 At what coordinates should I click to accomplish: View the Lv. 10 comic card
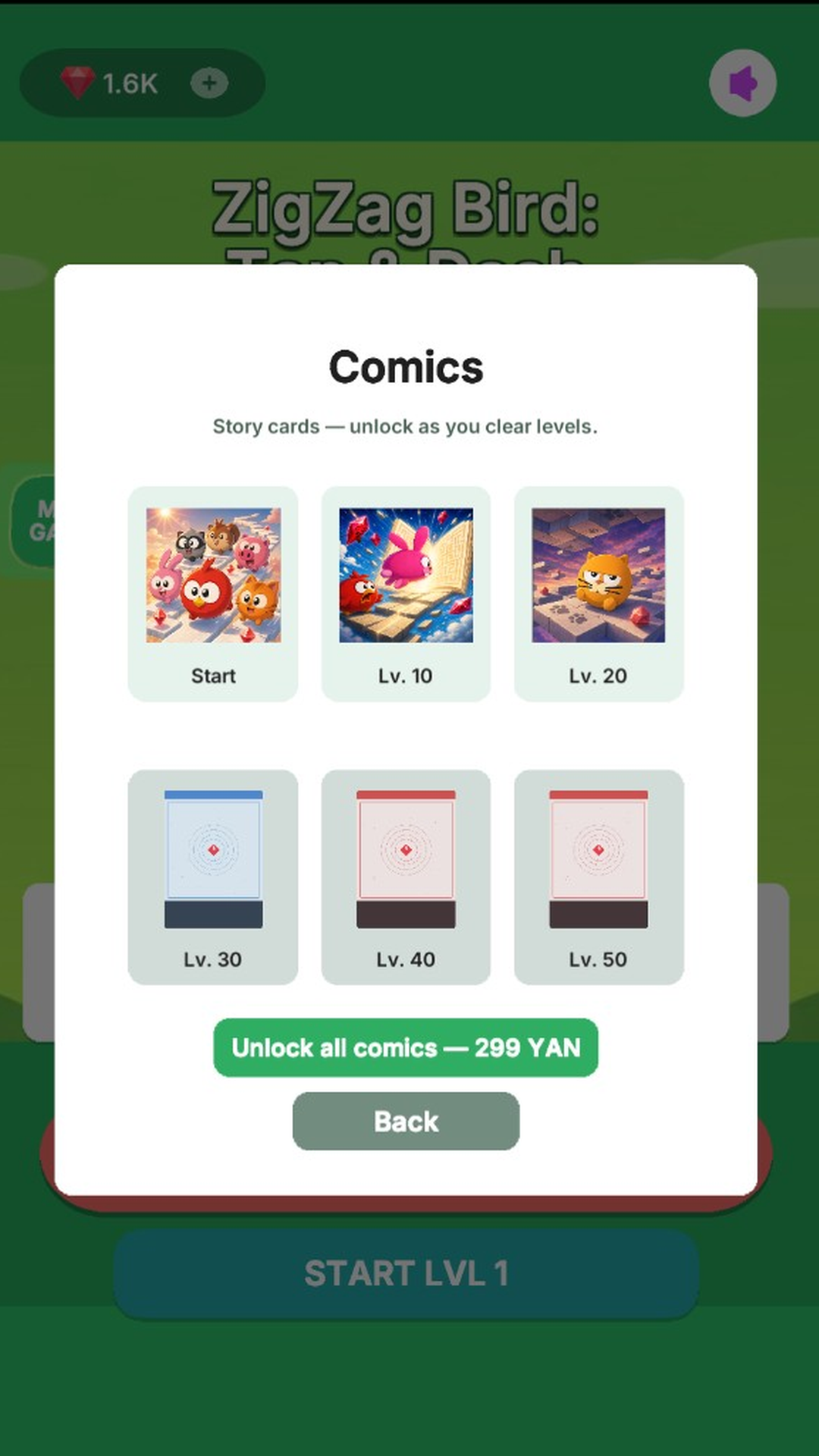[406, 594]
